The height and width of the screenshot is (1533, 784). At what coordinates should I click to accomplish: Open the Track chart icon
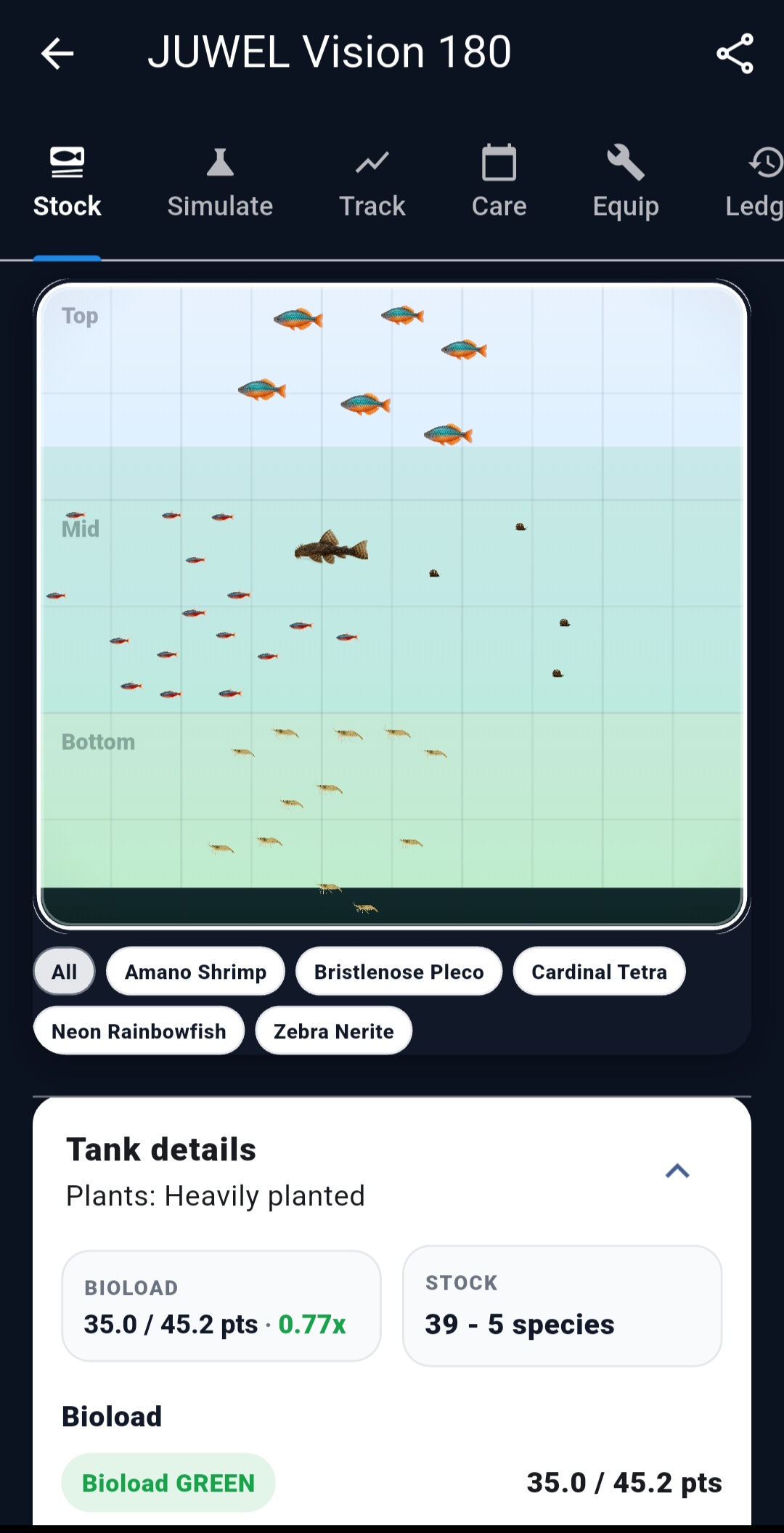click(x=372, y=161)
